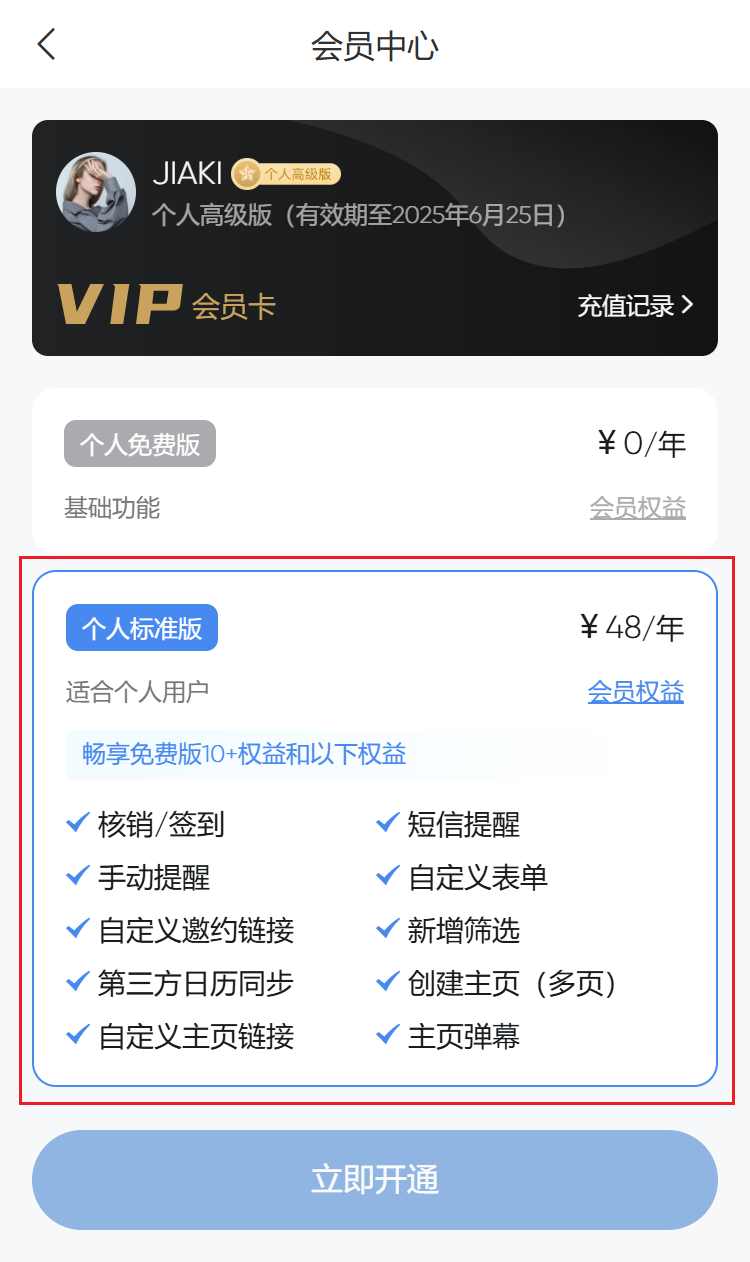Open 充值记录 recharge history
Screen dimensions: 750x1262
point(635,306)
